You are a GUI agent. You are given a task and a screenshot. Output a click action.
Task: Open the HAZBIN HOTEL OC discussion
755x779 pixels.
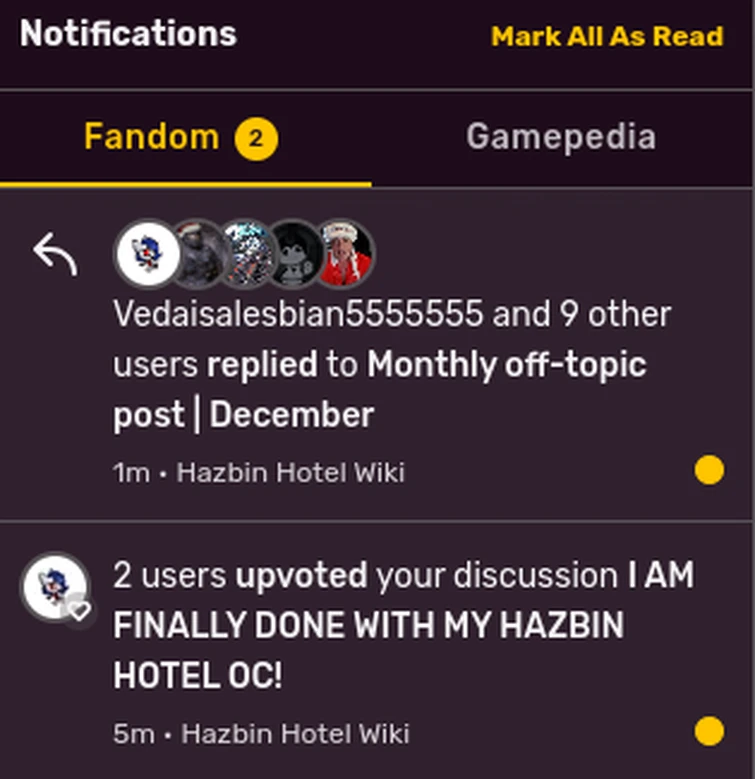(400, 625)
